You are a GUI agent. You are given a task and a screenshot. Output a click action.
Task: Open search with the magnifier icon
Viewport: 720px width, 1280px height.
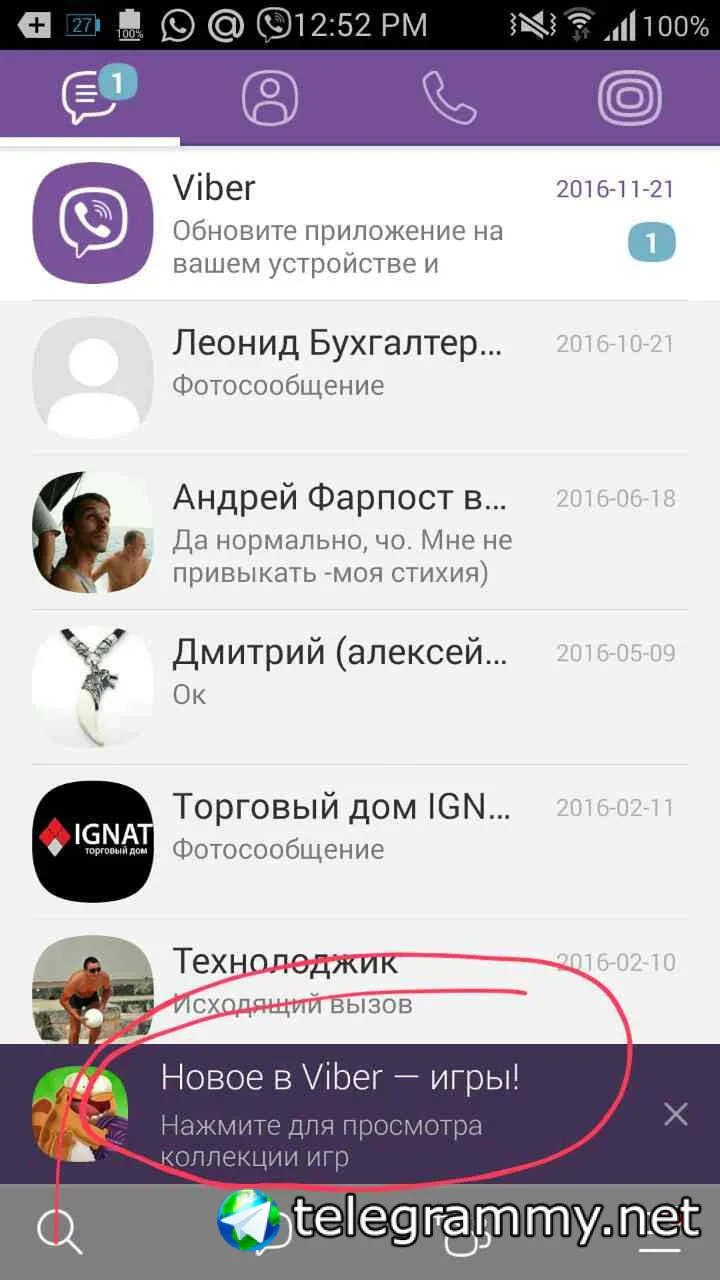[x=58, y=1232]
